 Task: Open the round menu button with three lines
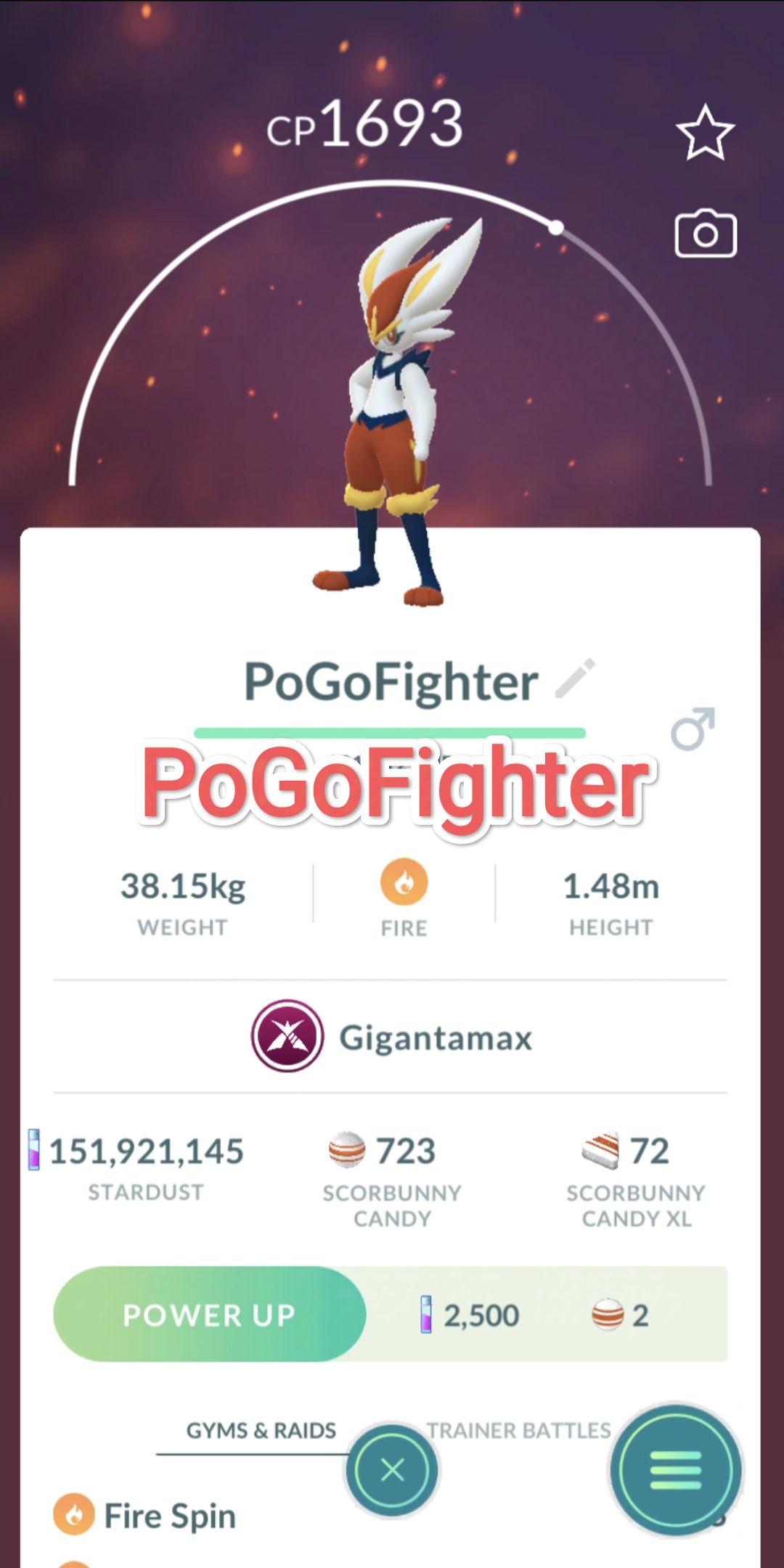[x=675, y=1470]
